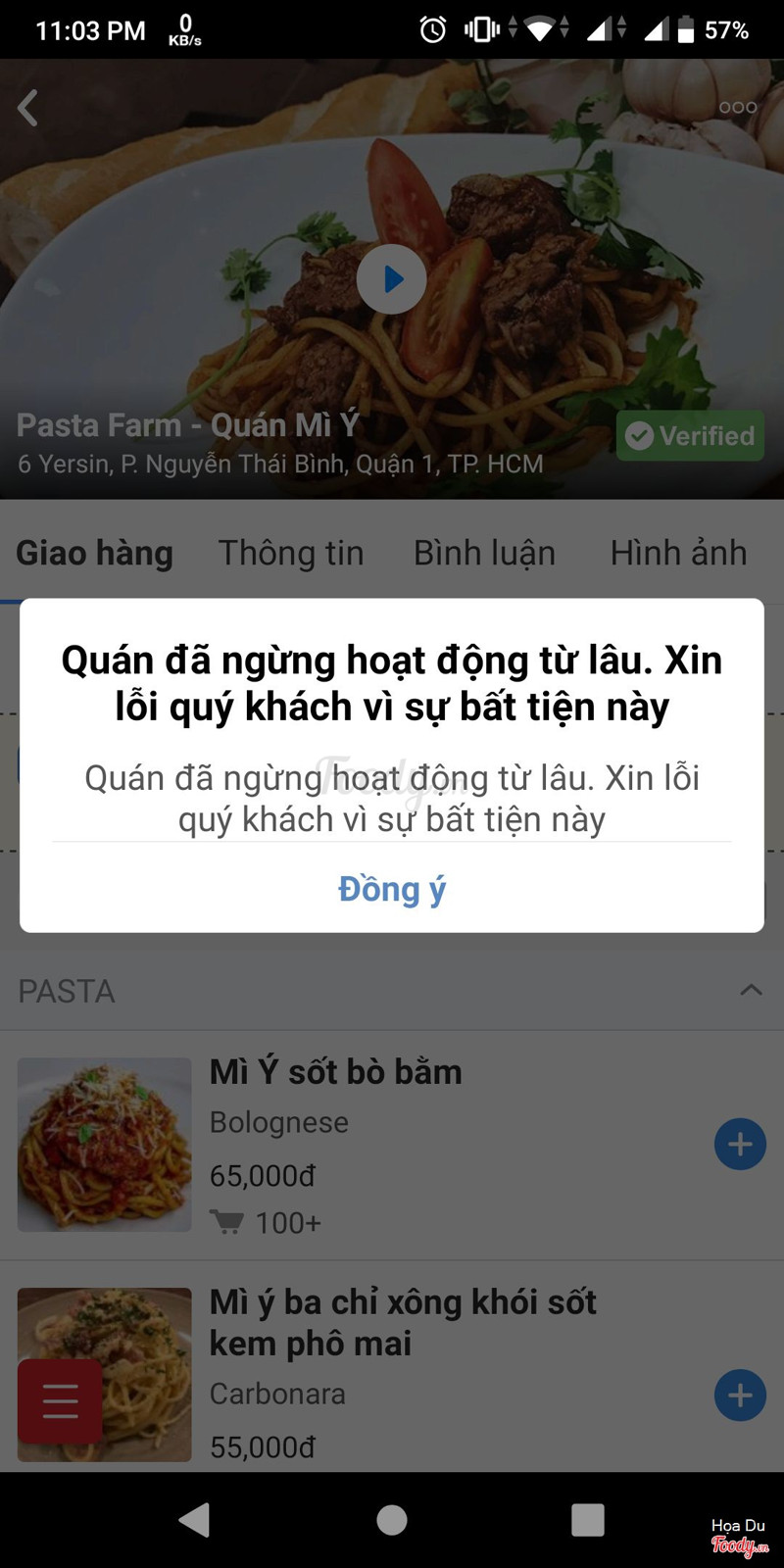Open the Hình ảnh tab
The image size is (784, 1568).
click(x=678, y=553)
